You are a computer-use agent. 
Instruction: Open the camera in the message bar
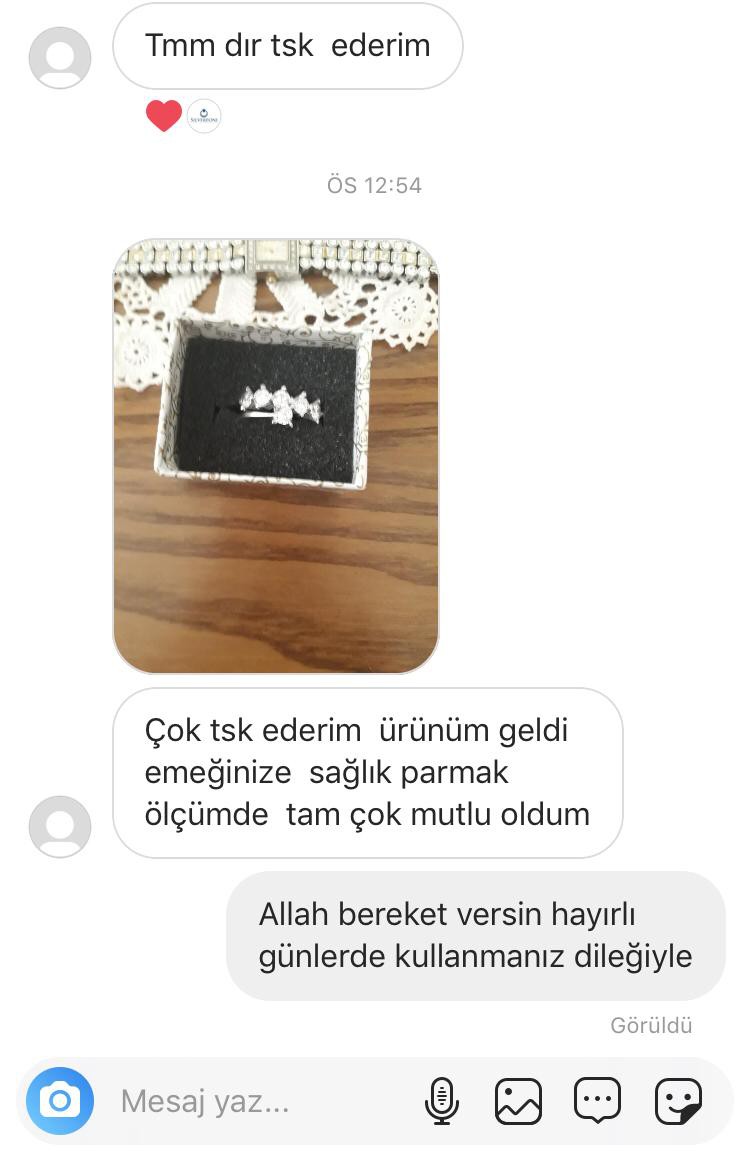coord(60,1101)
